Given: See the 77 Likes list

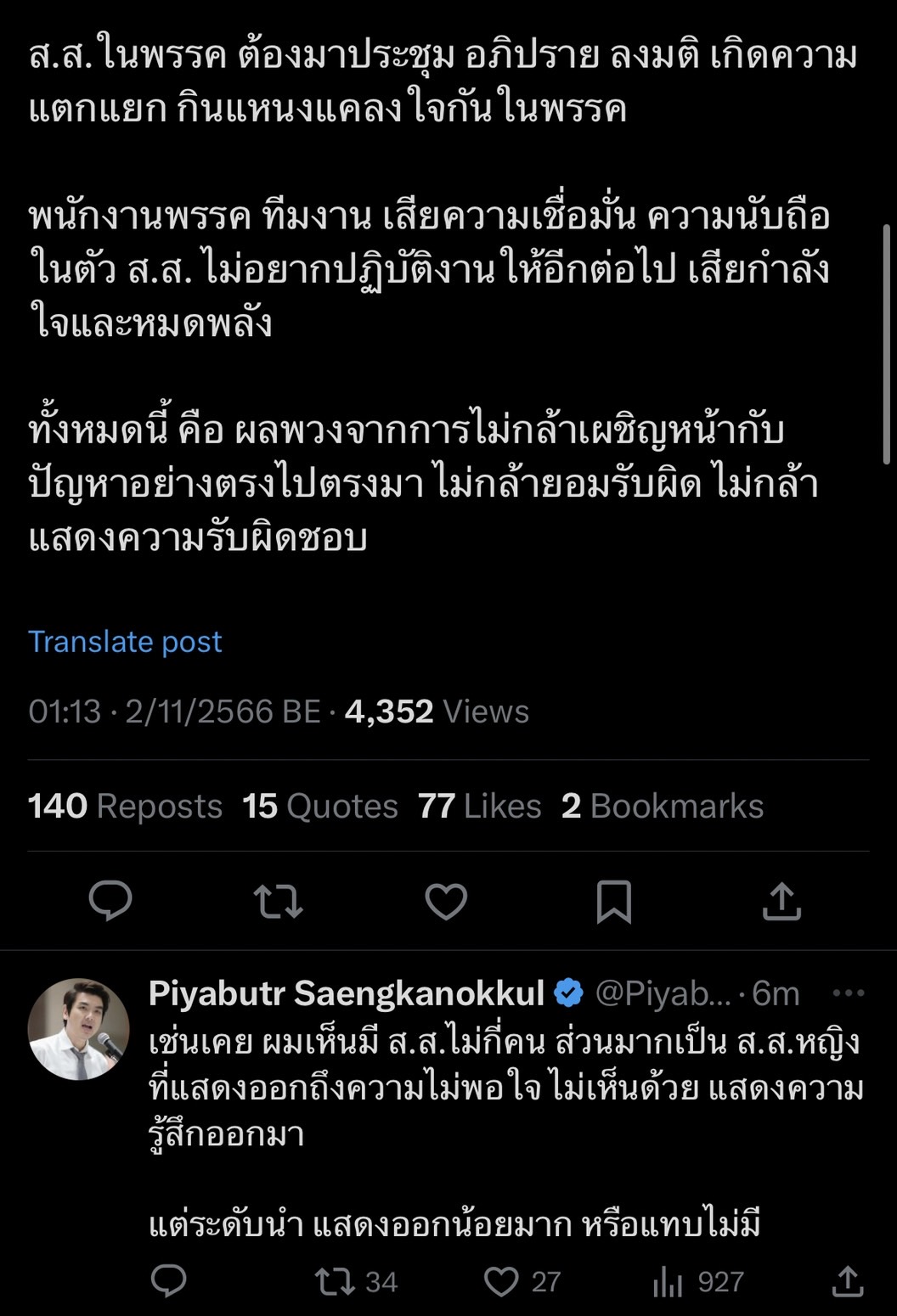Looking at the screenshot, I should pyautogui.click(x=479, y=806).
